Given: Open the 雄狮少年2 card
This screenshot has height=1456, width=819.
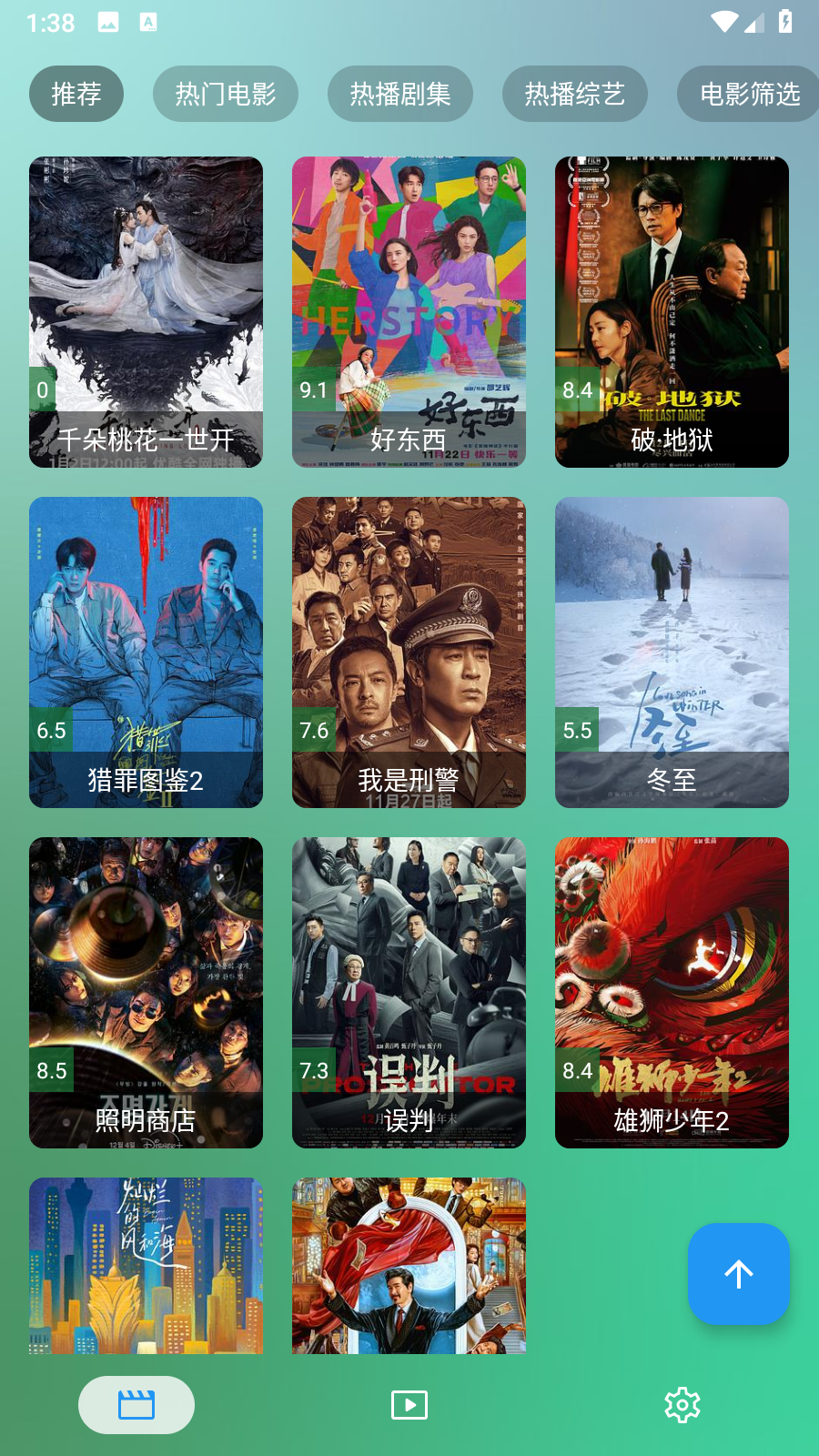Looking at the screenshot, I should tap(672, 993).
